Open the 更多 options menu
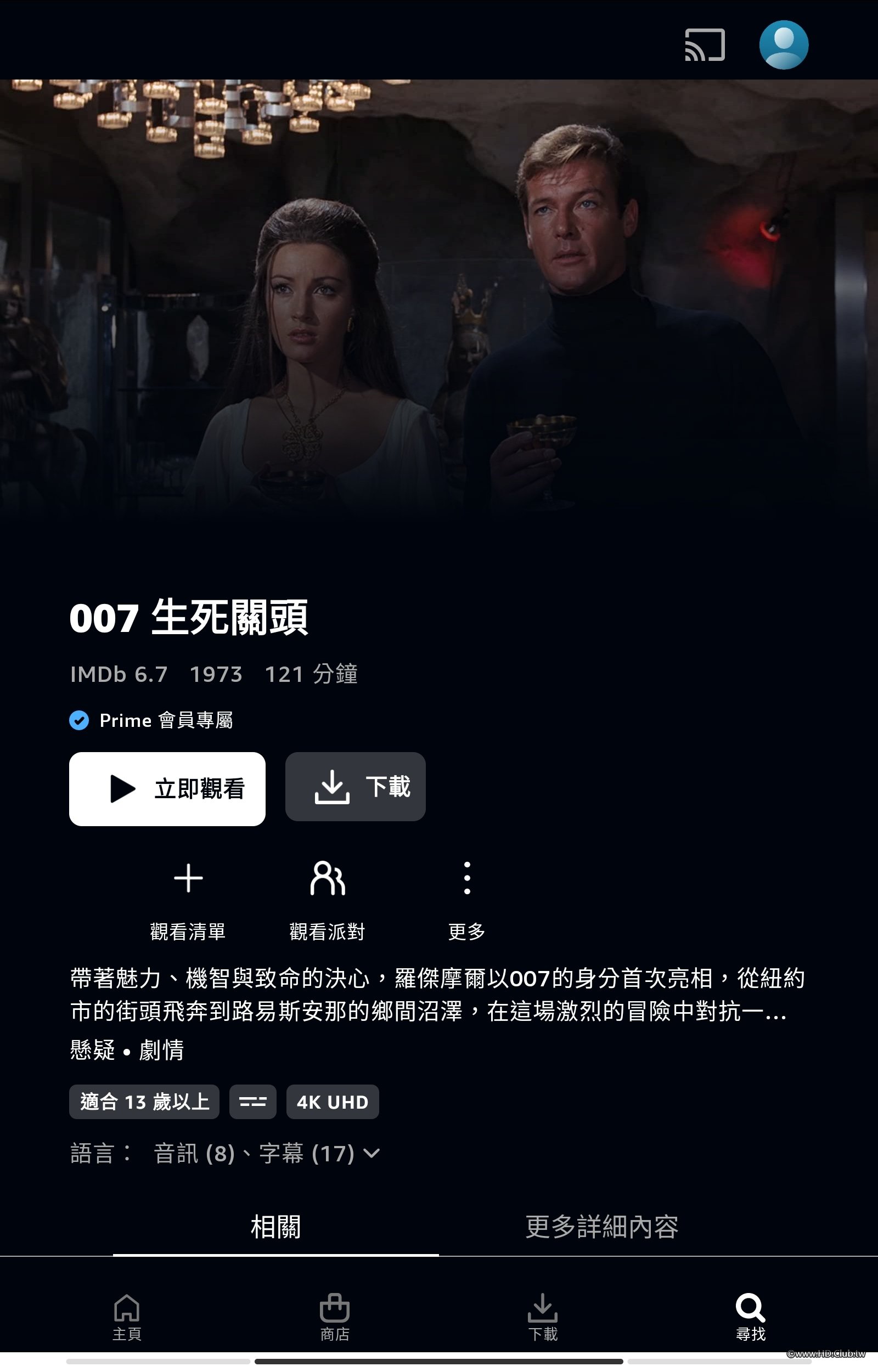This screenshot has width=878, height=1372. tap(467, 899)
